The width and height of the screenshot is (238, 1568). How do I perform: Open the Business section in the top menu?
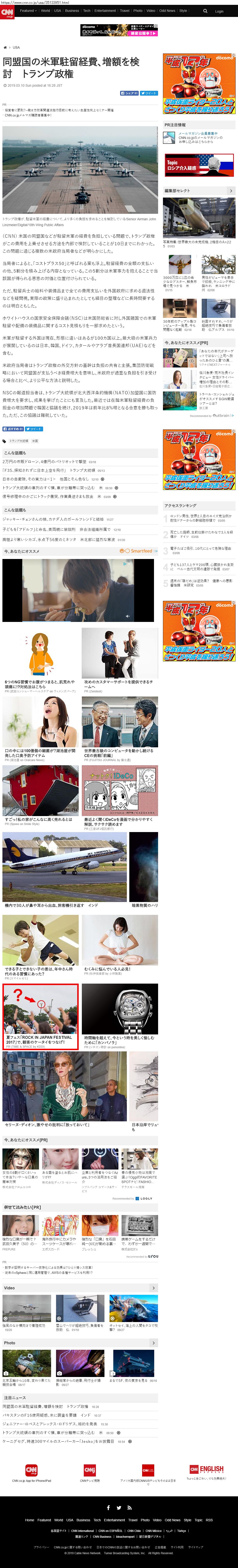pyautogui.click(x=72, y=10)
